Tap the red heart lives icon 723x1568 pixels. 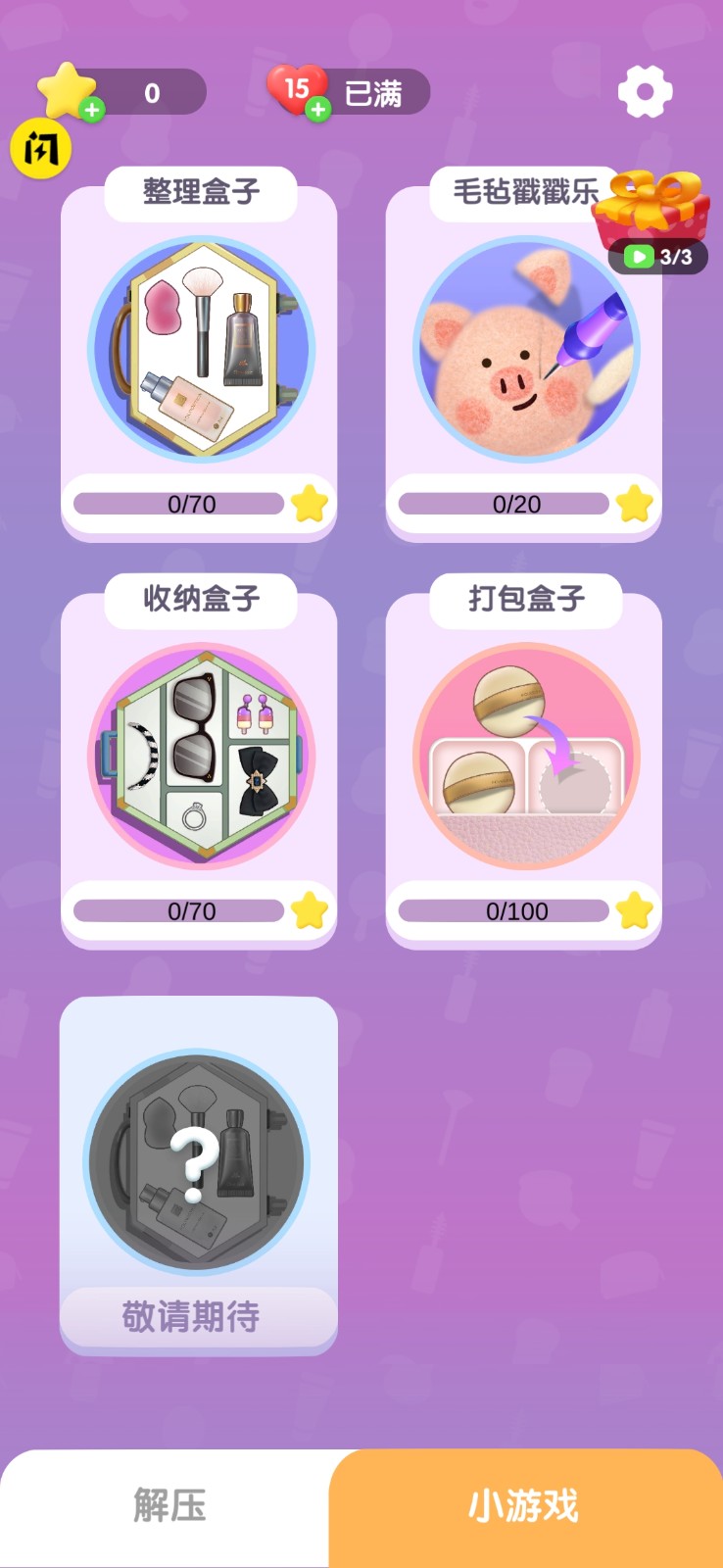(x=294, y=88)
